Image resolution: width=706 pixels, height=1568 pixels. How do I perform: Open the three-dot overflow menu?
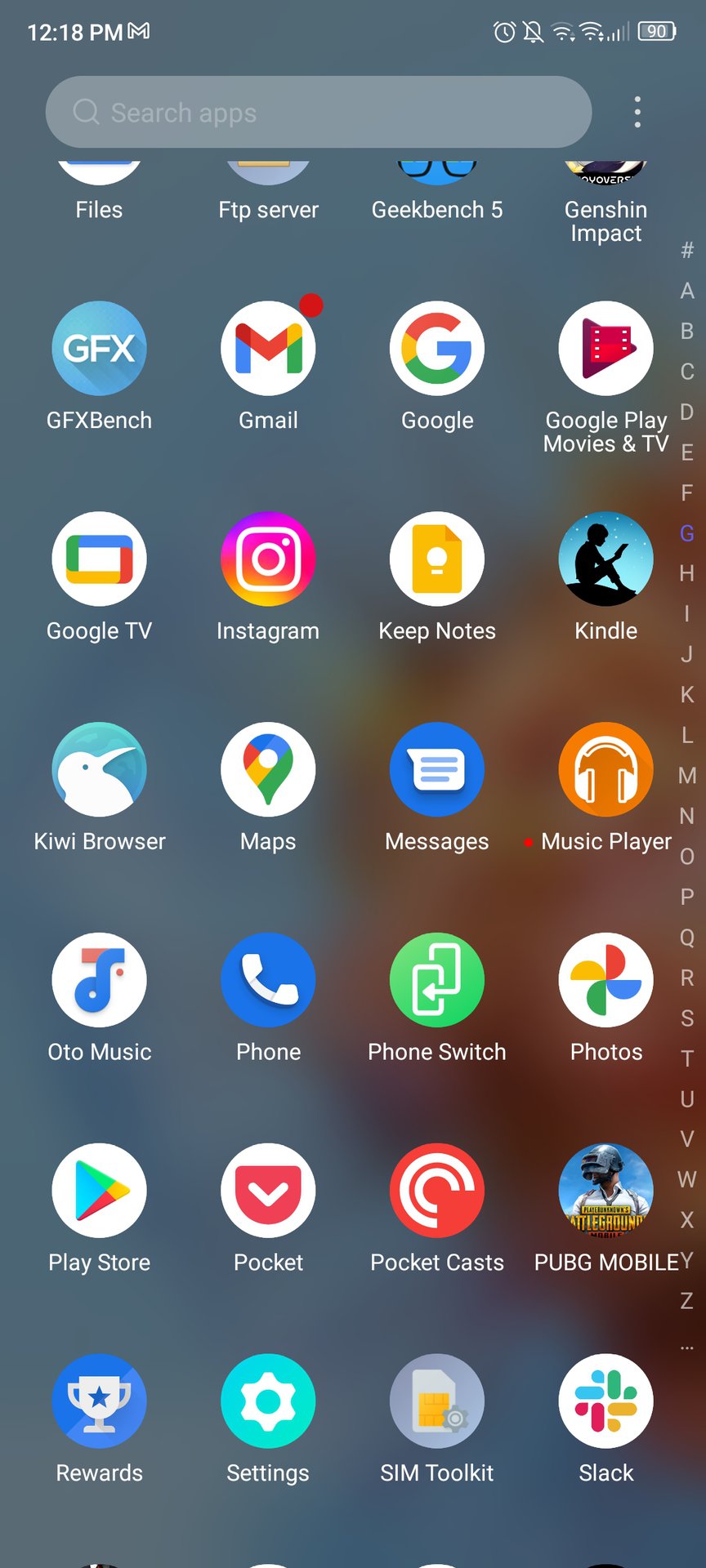637,112
